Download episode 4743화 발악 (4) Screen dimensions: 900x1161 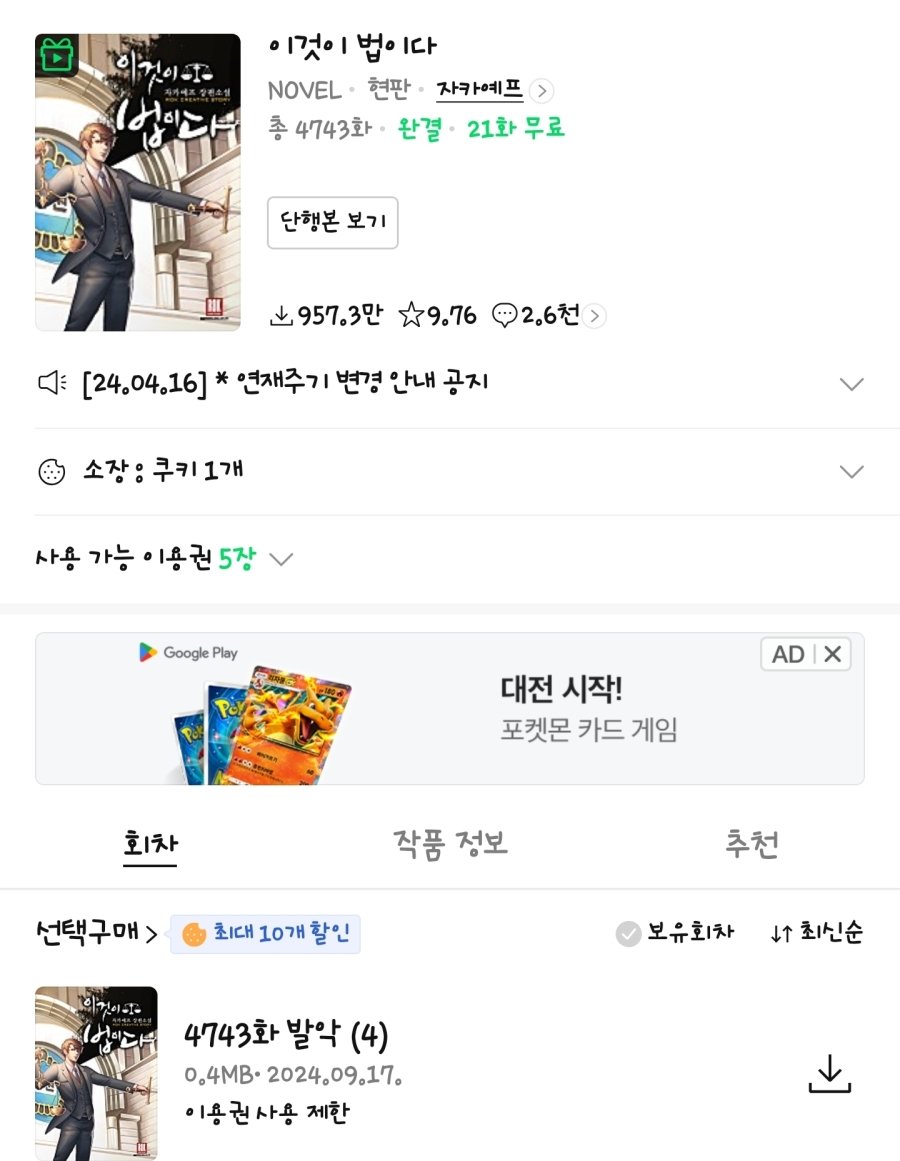(x=828, y=1073)
